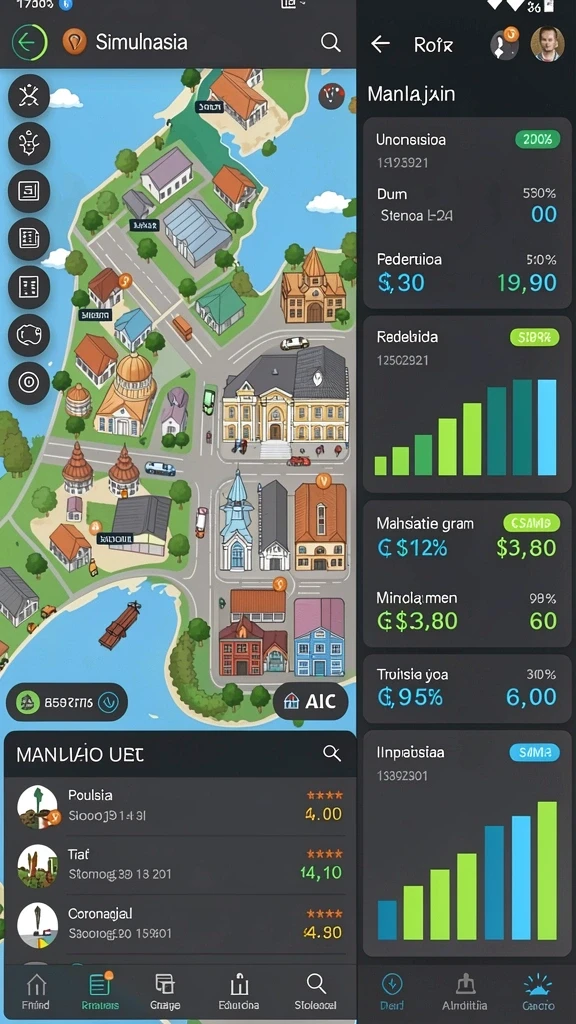Tap the target circle tool on the map
This screenshot has width=576, height=1024.
pyautogui.click(x=29, y=383)
